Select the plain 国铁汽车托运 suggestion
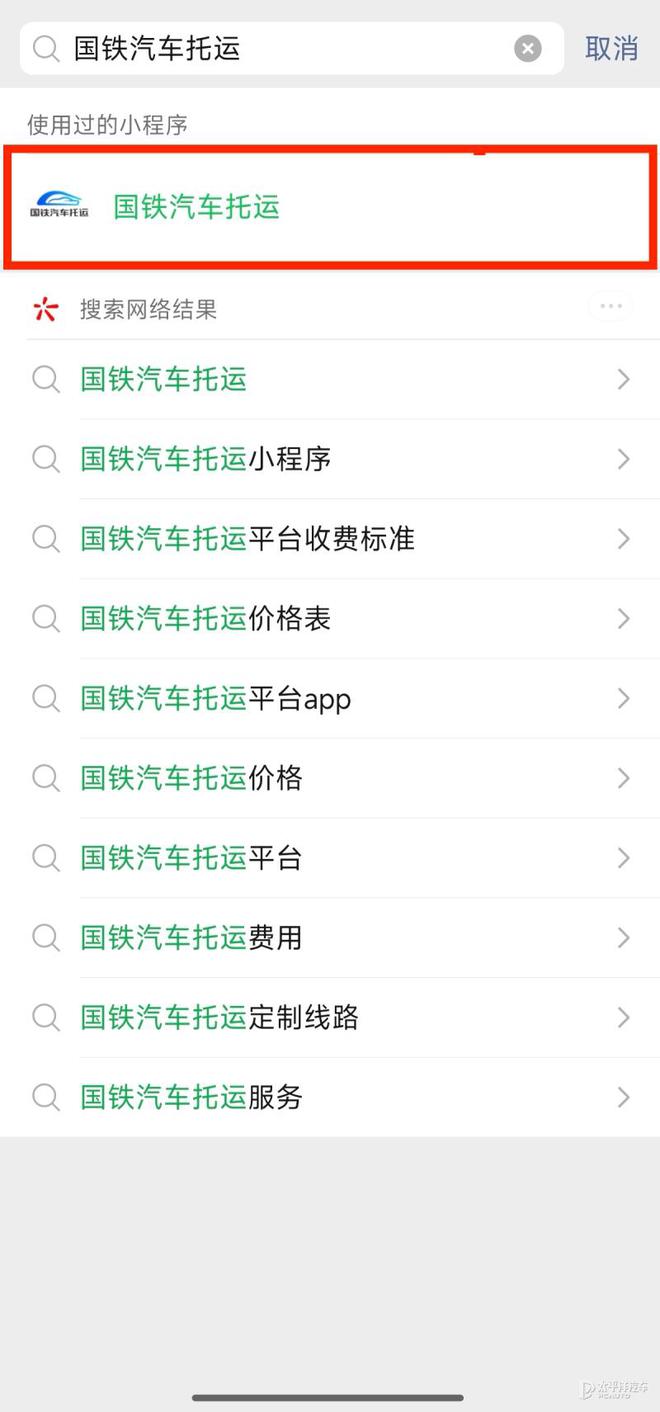Image resolution: width=660 pixels, height=1412 pixels. [x=330, y=379]
